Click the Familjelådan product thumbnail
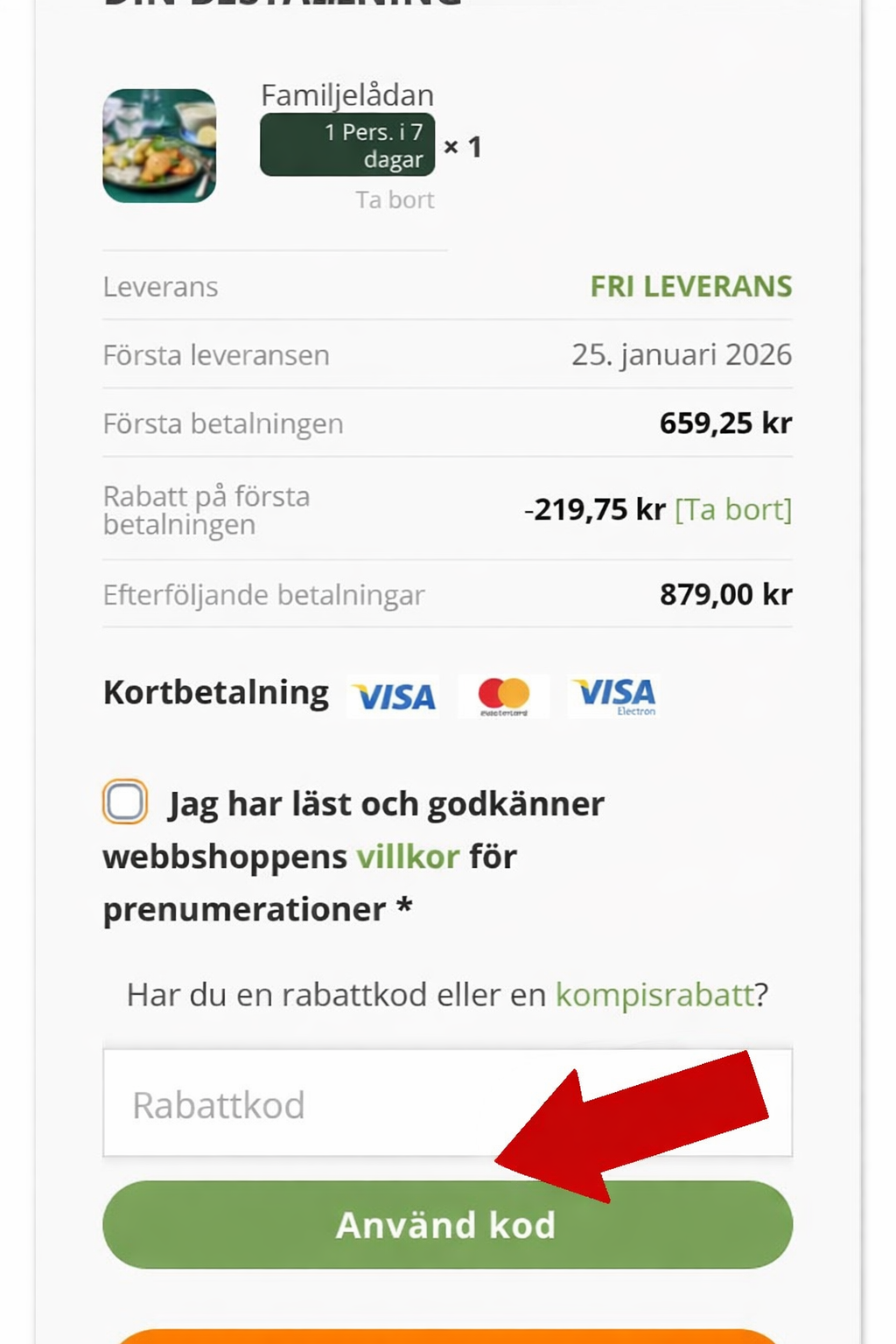This screenshot has width=896, height=1344. point(159,145)
